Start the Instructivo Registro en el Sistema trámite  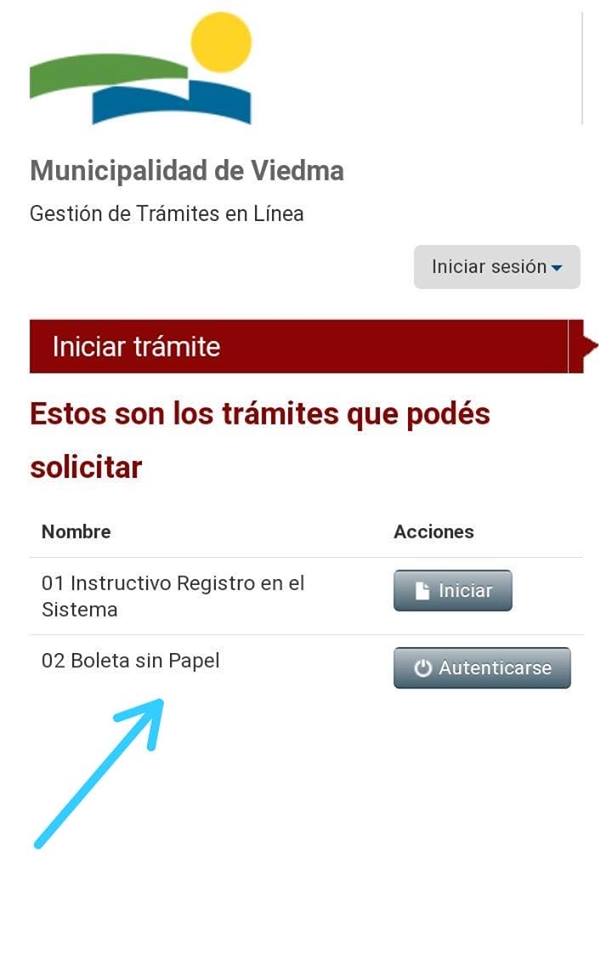(452, 591)
